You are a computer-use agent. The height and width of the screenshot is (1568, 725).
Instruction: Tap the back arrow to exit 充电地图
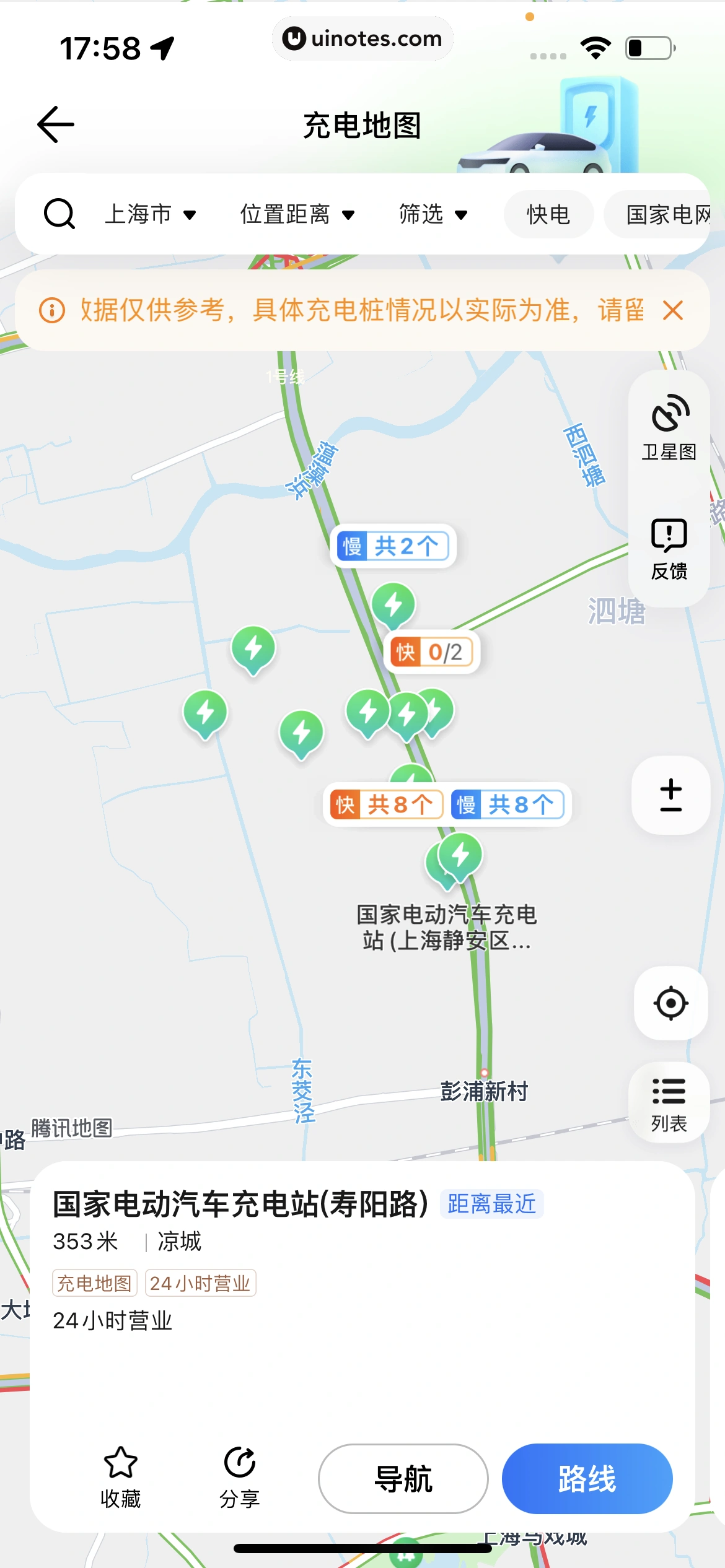(x=55, y=124)
